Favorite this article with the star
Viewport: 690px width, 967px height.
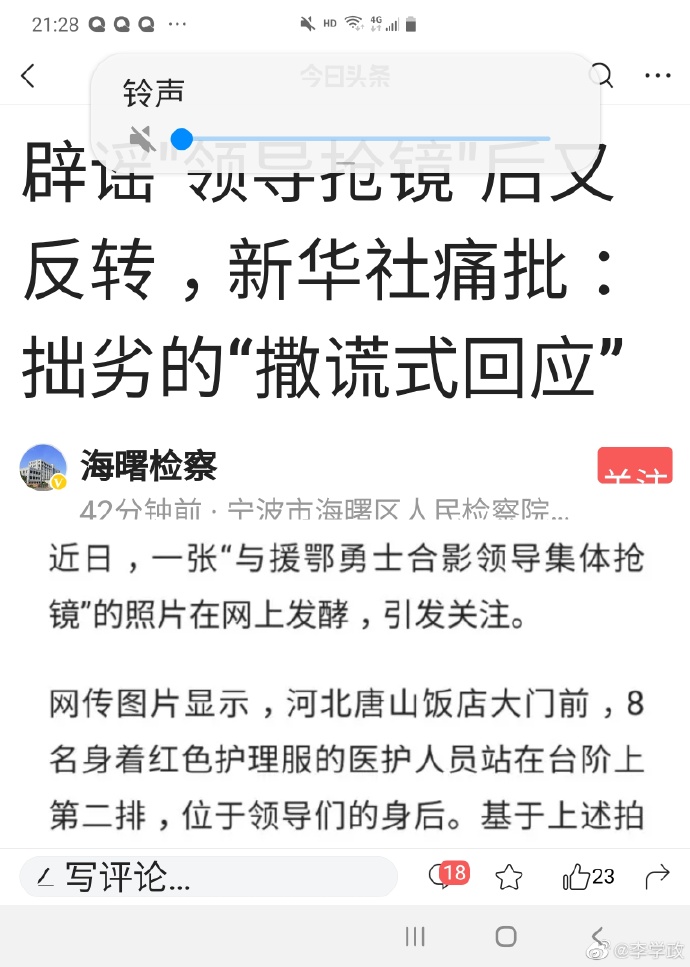pos(509,877)
